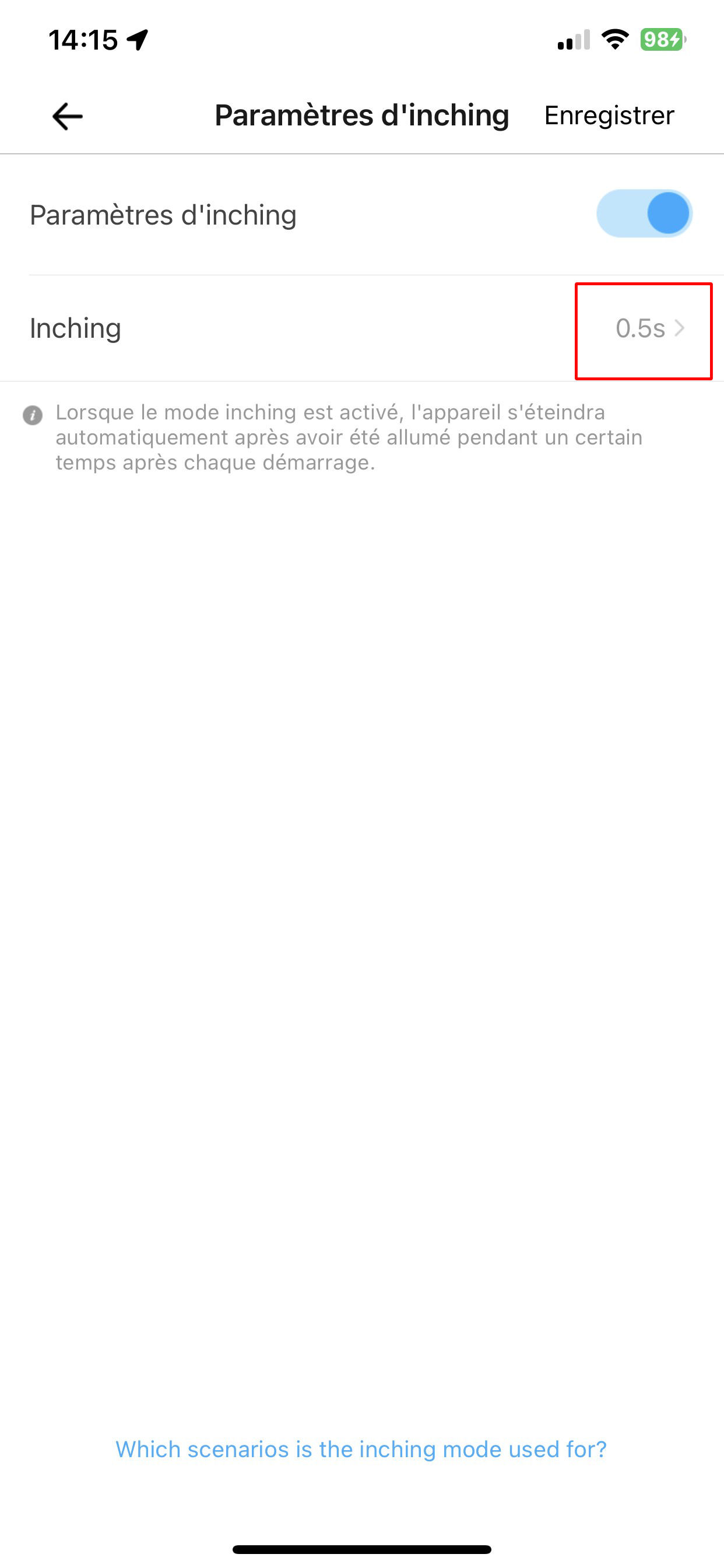Open the inching mode scenarios link
This screenshot has width=724, height=1568.
(361, 1450)
